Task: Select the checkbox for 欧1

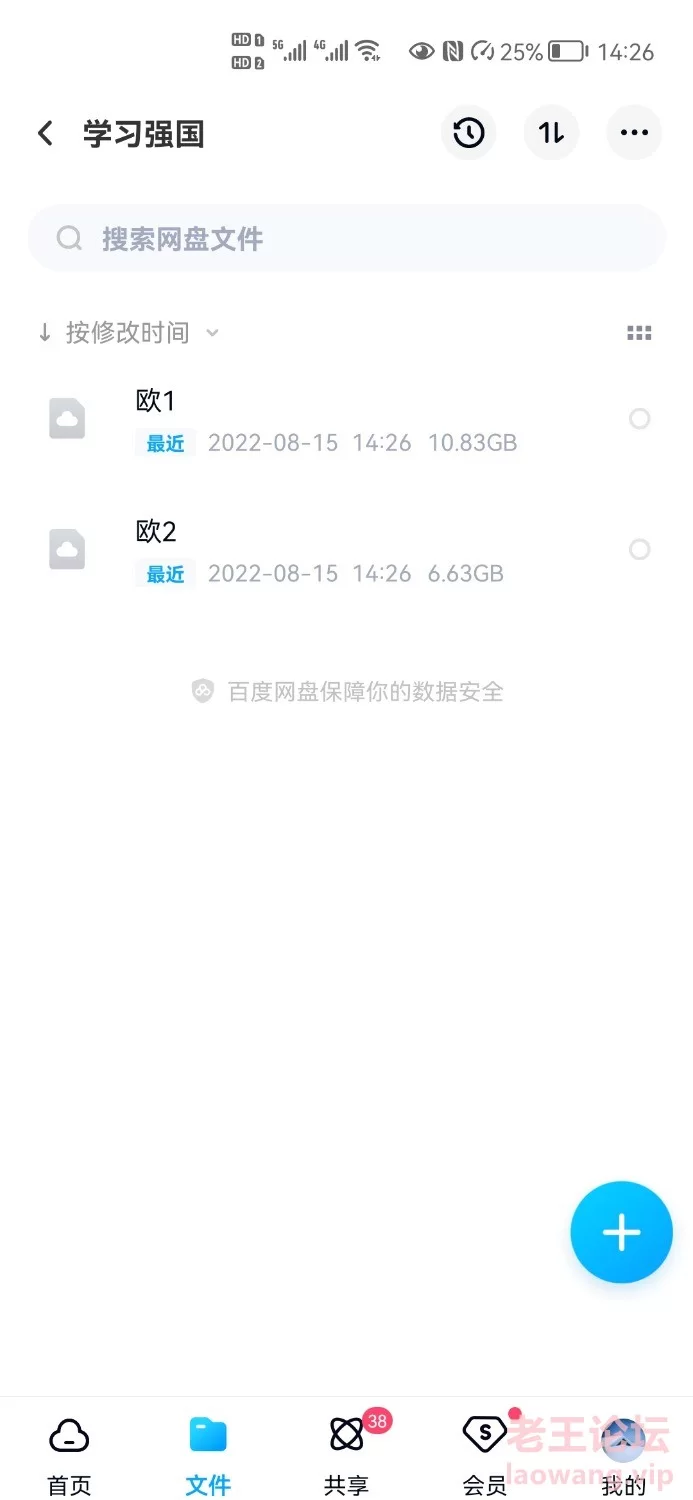Action: [640, 419]
